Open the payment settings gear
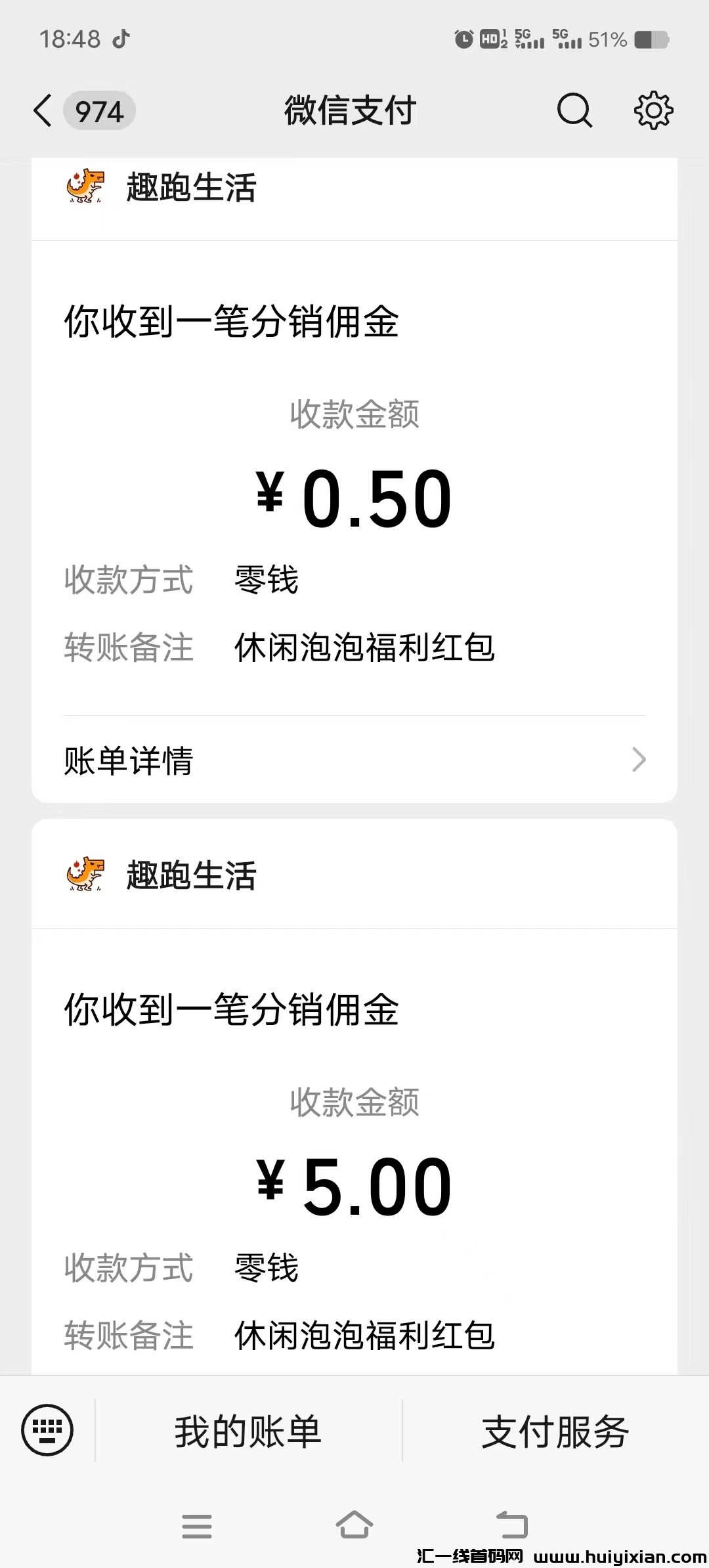 pyautogui.click(x=653, y=110)
